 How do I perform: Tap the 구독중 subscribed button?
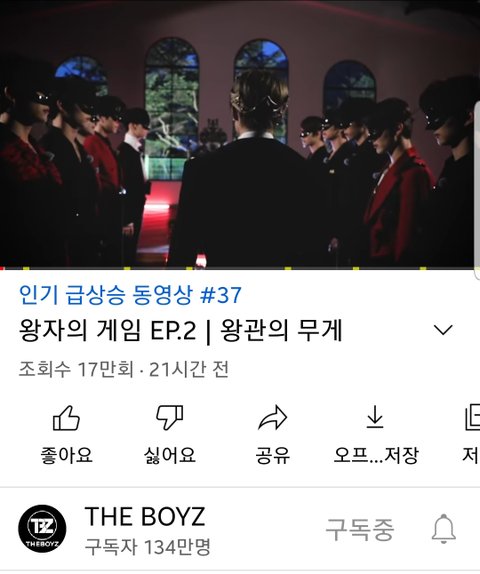(x=360, y=529)
